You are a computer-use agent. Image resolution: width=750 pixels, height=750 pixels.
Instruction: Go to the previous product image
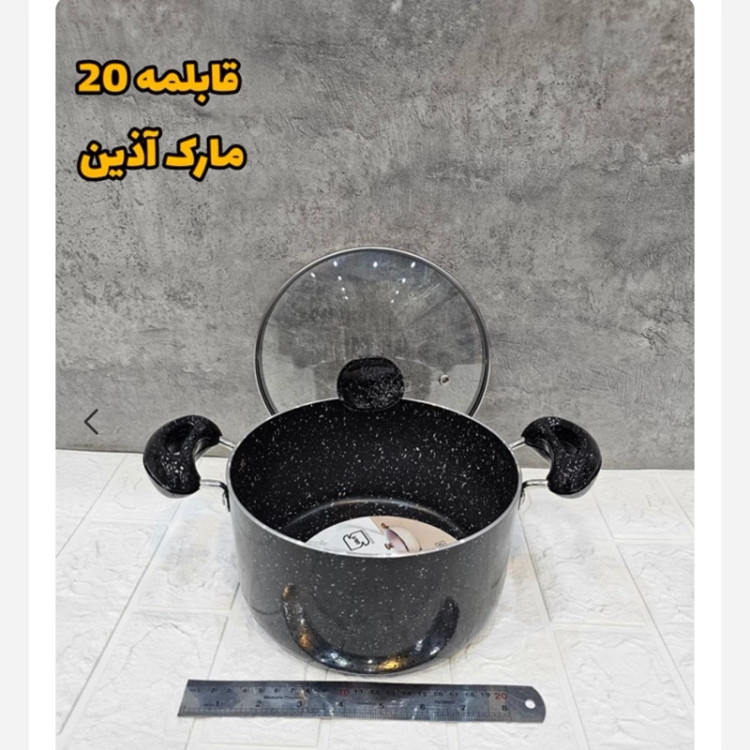[91, 421]
